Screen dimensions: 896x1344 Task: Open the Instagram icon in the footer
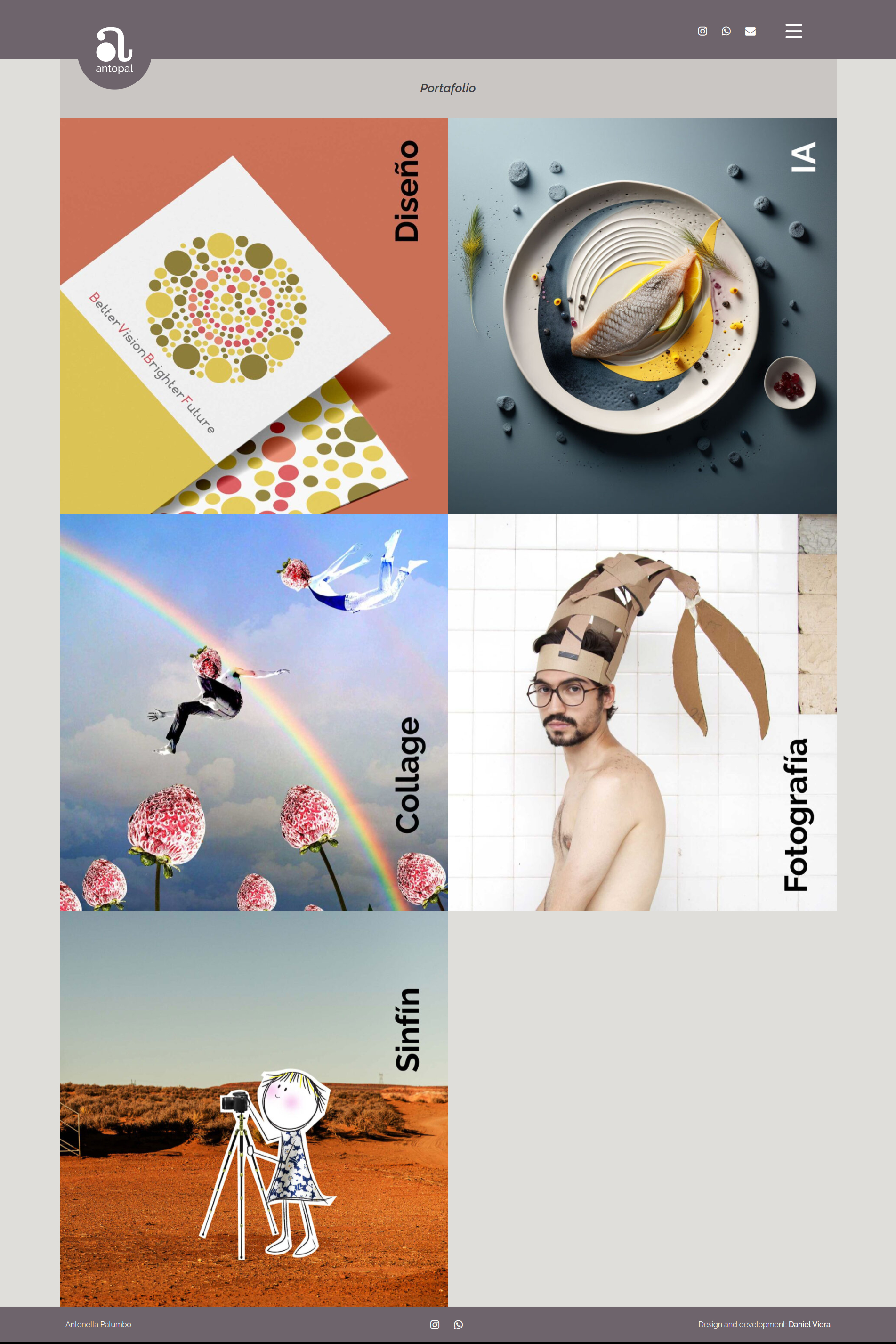point(435,1325)
